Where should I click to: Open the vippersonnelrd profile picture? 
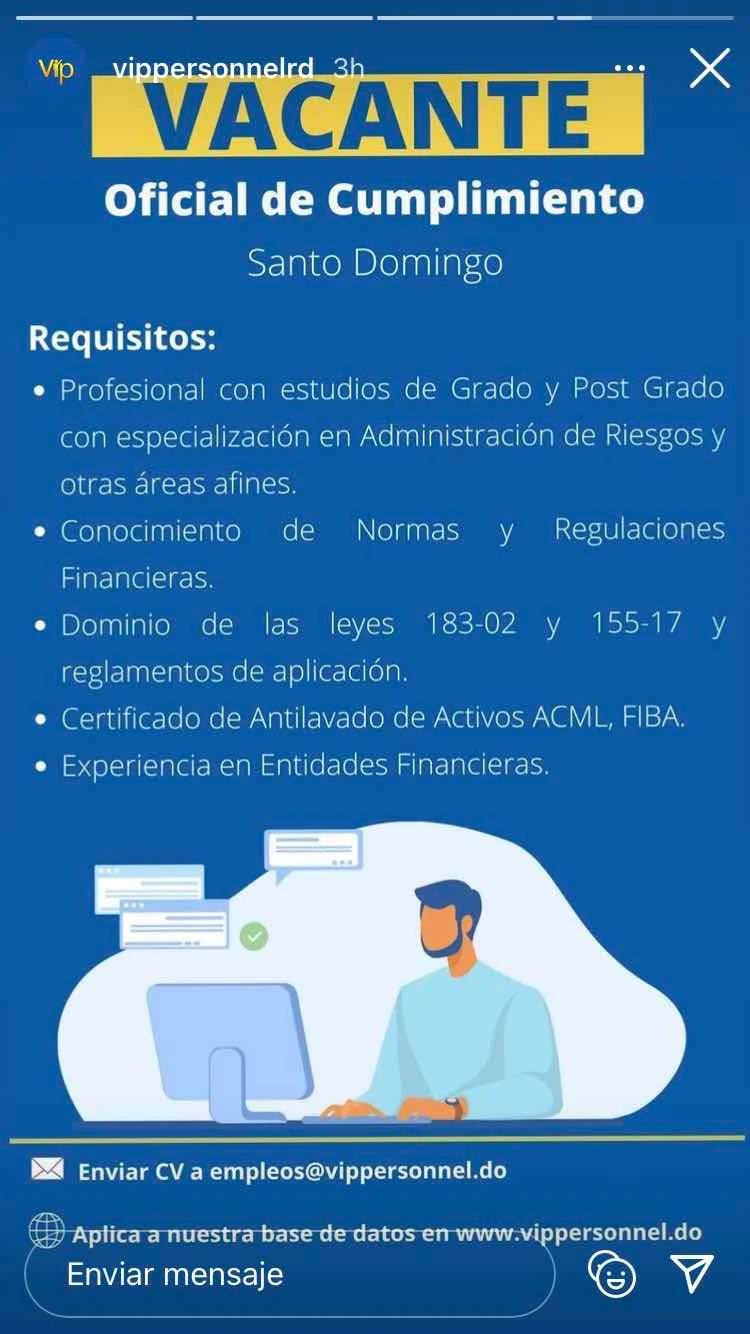[x=56, y=69]
